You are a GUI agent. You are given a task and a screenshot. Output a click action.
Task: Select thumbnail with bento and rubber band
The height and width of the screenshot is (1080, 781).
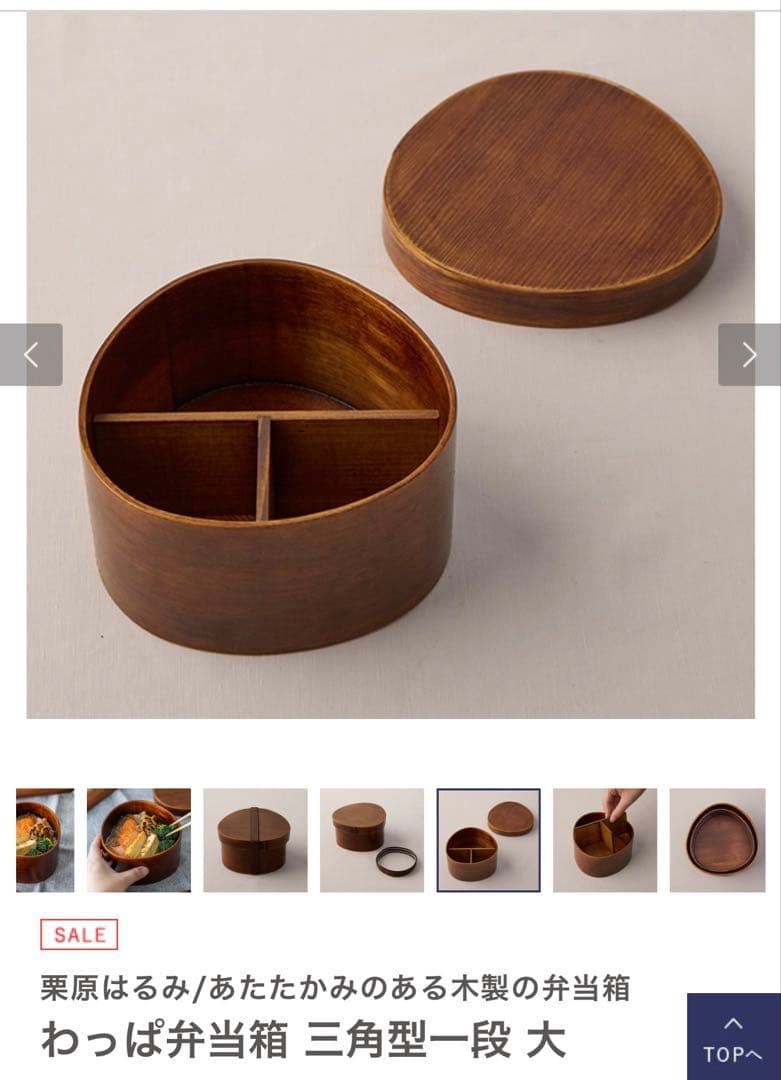click(372, 840)
